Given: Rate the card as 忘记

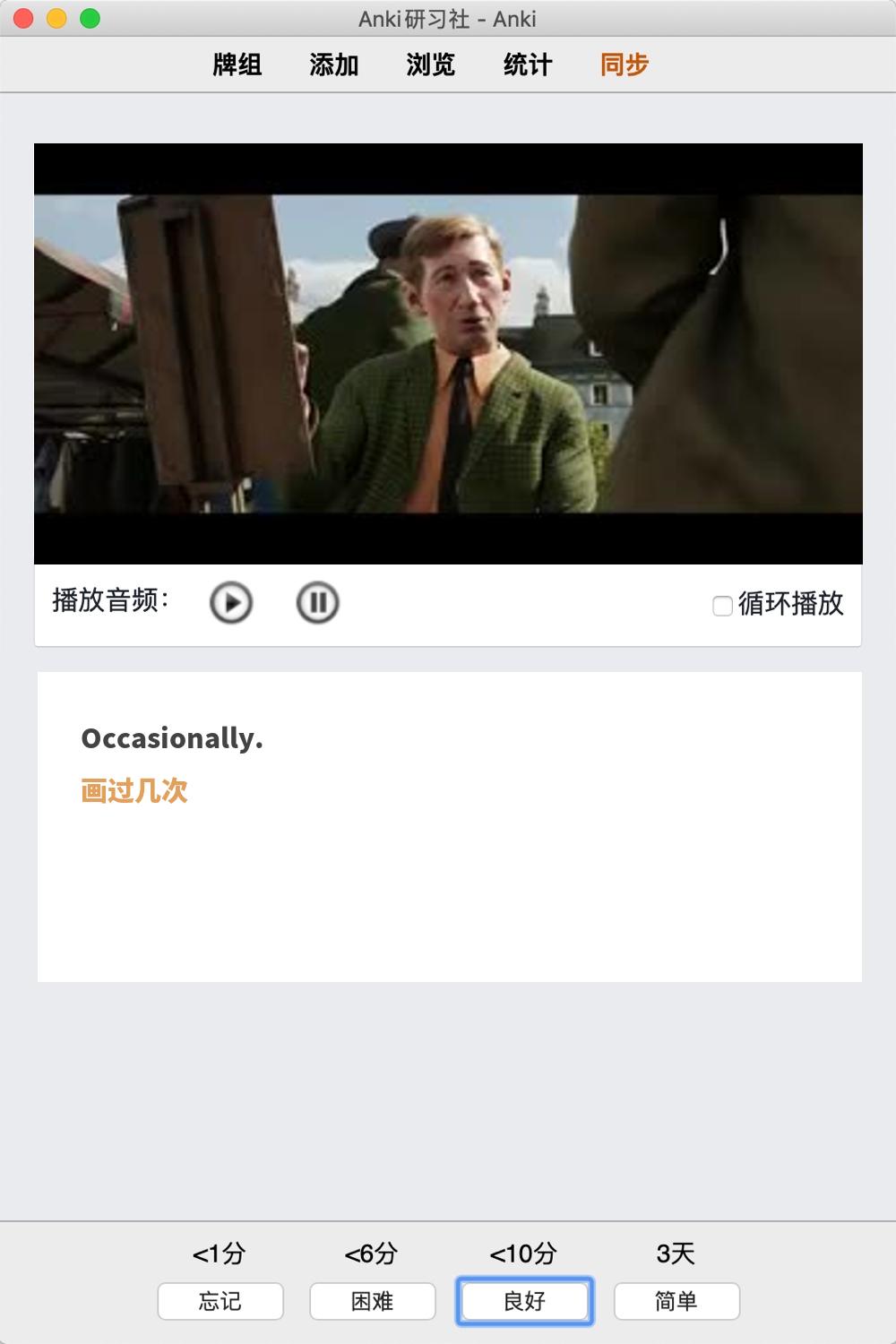Looking at the screenshot, I should pyautogui.click(x=220, y=1301).
